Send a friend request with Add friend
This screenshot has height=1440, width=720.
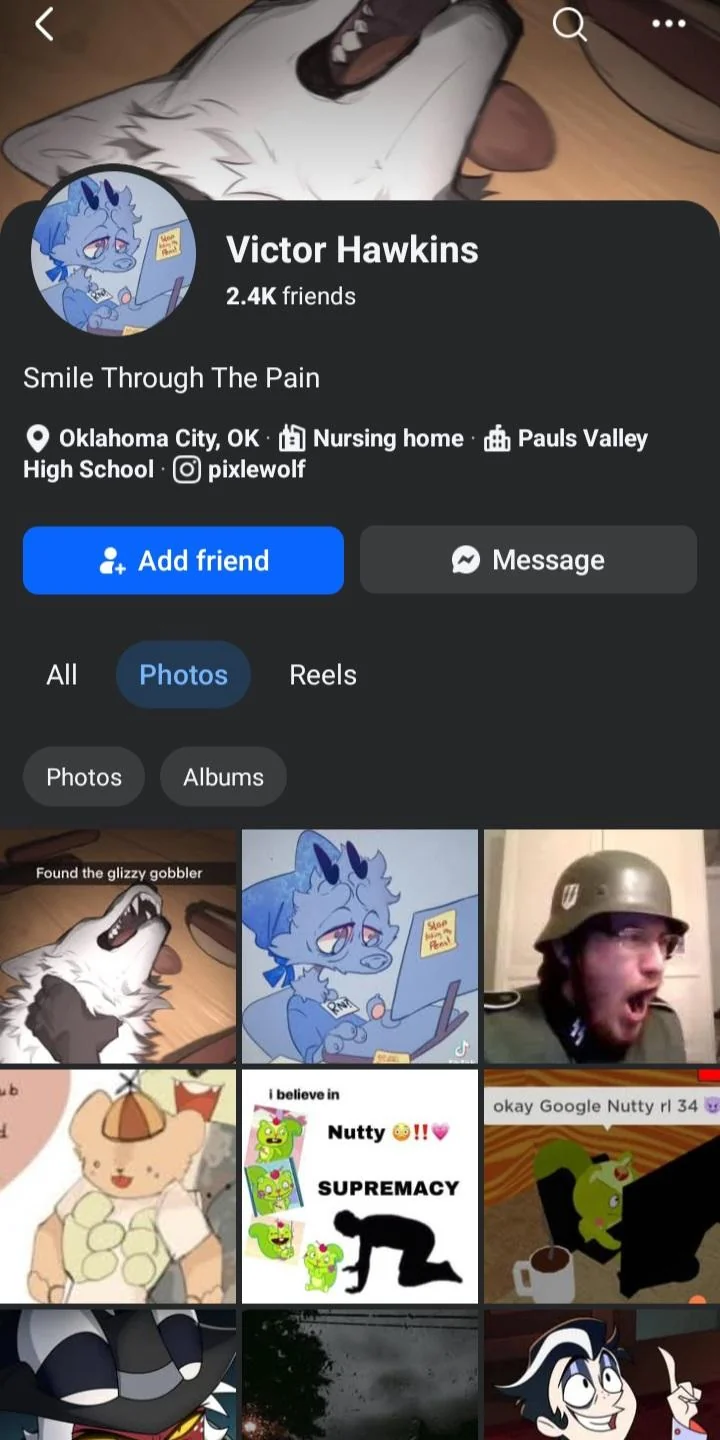pos(183,560)
